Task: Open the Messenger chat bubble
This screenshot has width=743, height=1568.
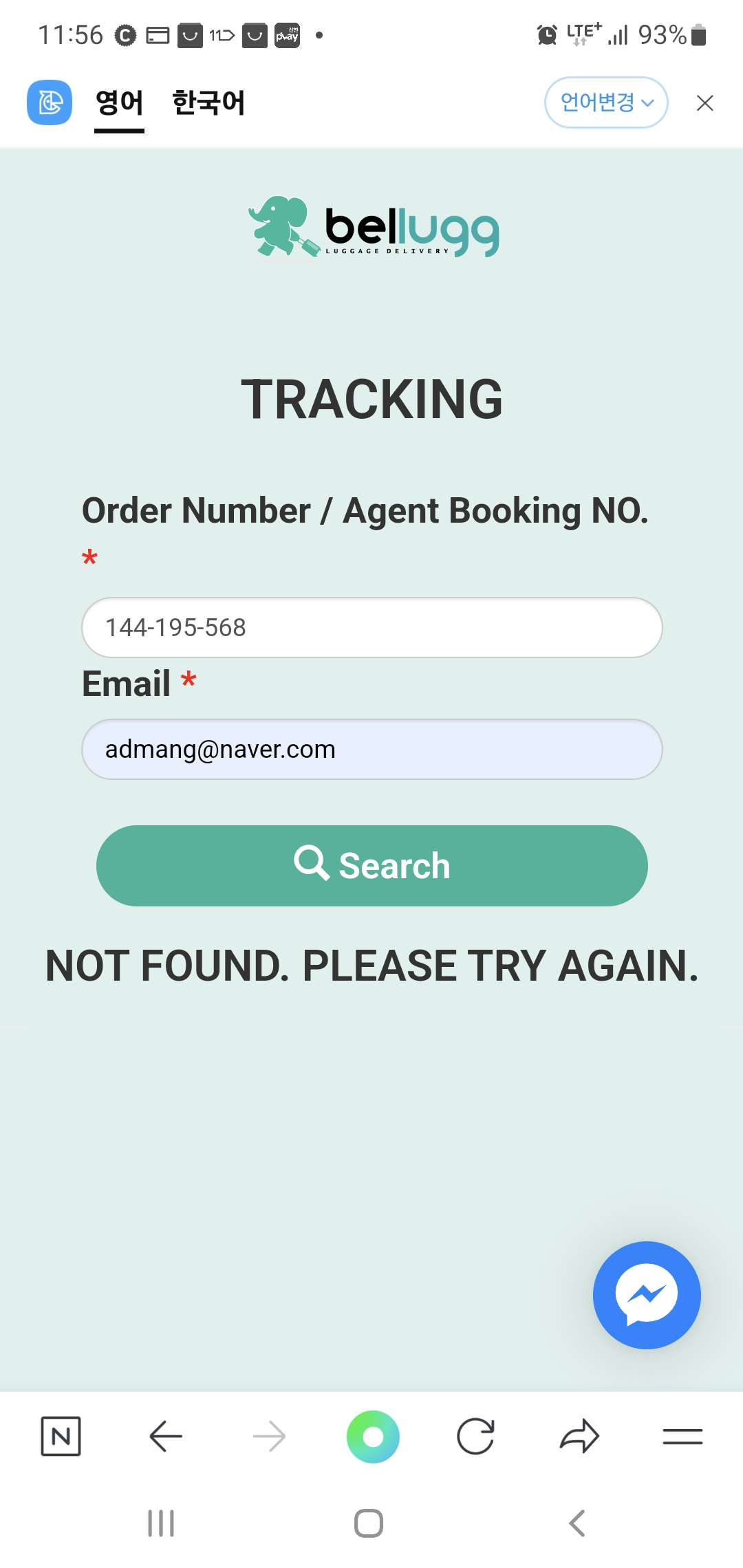Action: pyautogui.click(x=647, y=1295)
